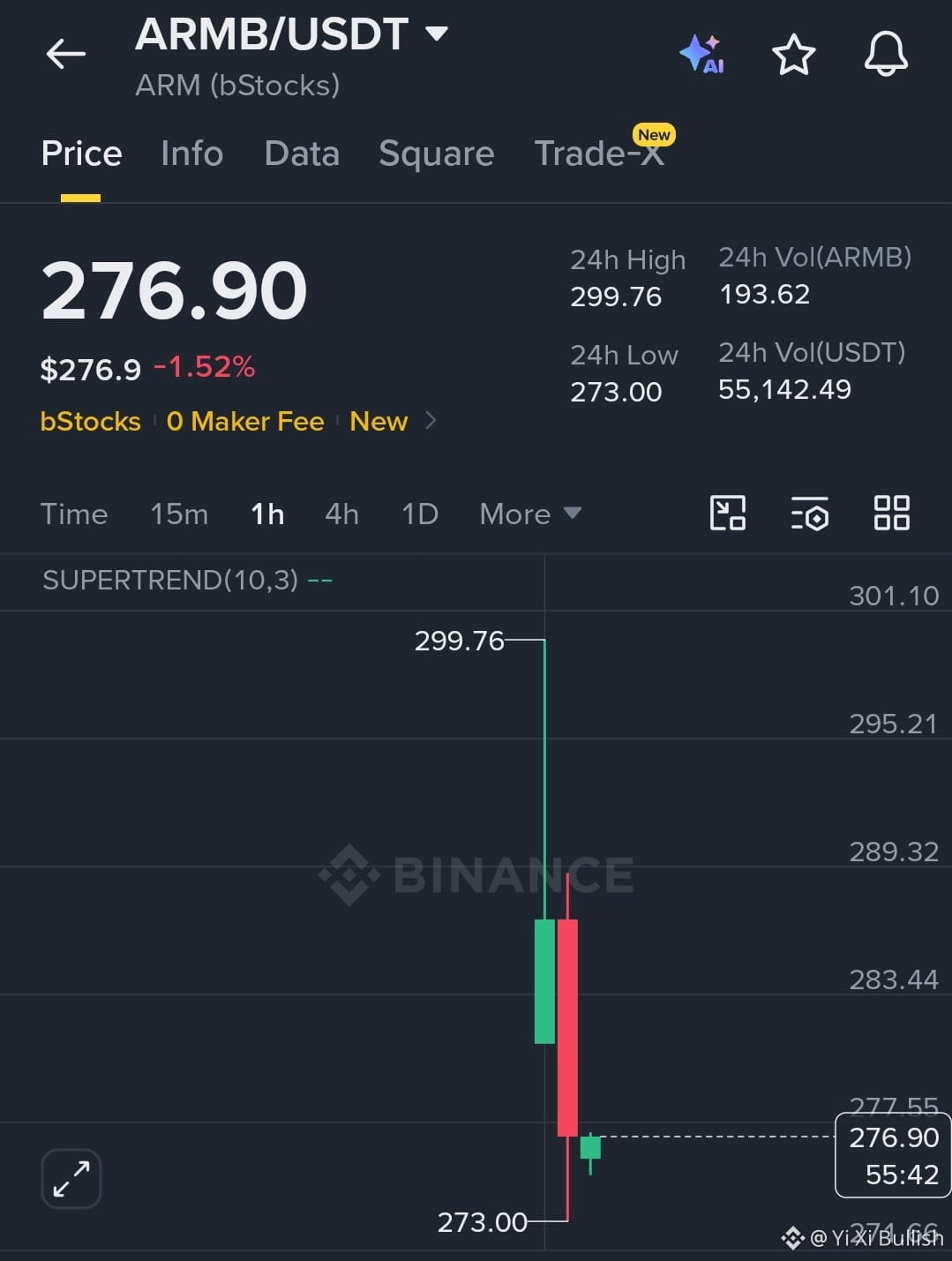Screen dimensions: 952x1261
Task: Open the chart indicator settings icon
Action: (x=810, y=513)
